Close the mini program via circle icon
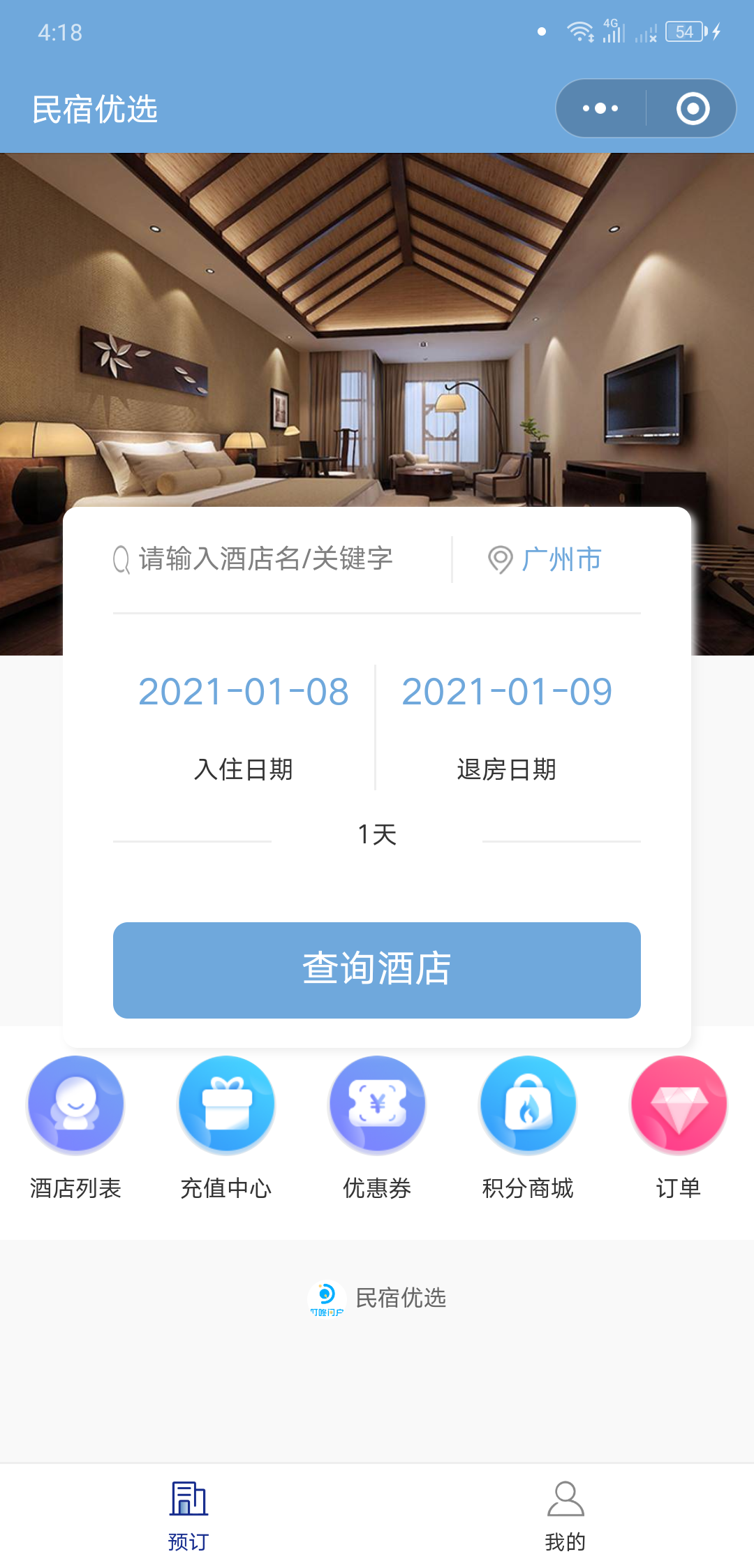Viewport: 754px width, 1568px height. pyautogui.click(x=693, y=109)
